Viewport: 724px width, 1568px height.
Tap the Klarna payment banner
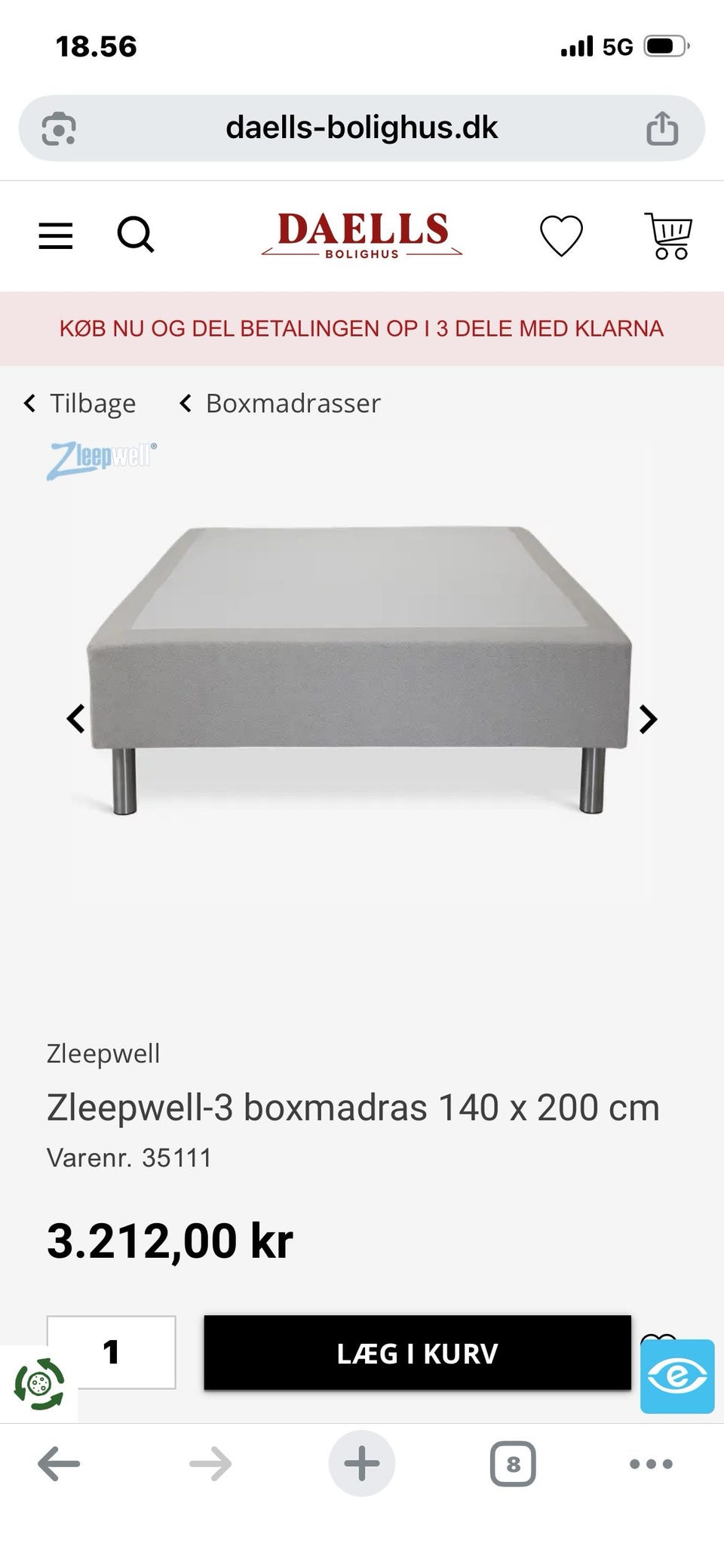click(x=362, y=329)
